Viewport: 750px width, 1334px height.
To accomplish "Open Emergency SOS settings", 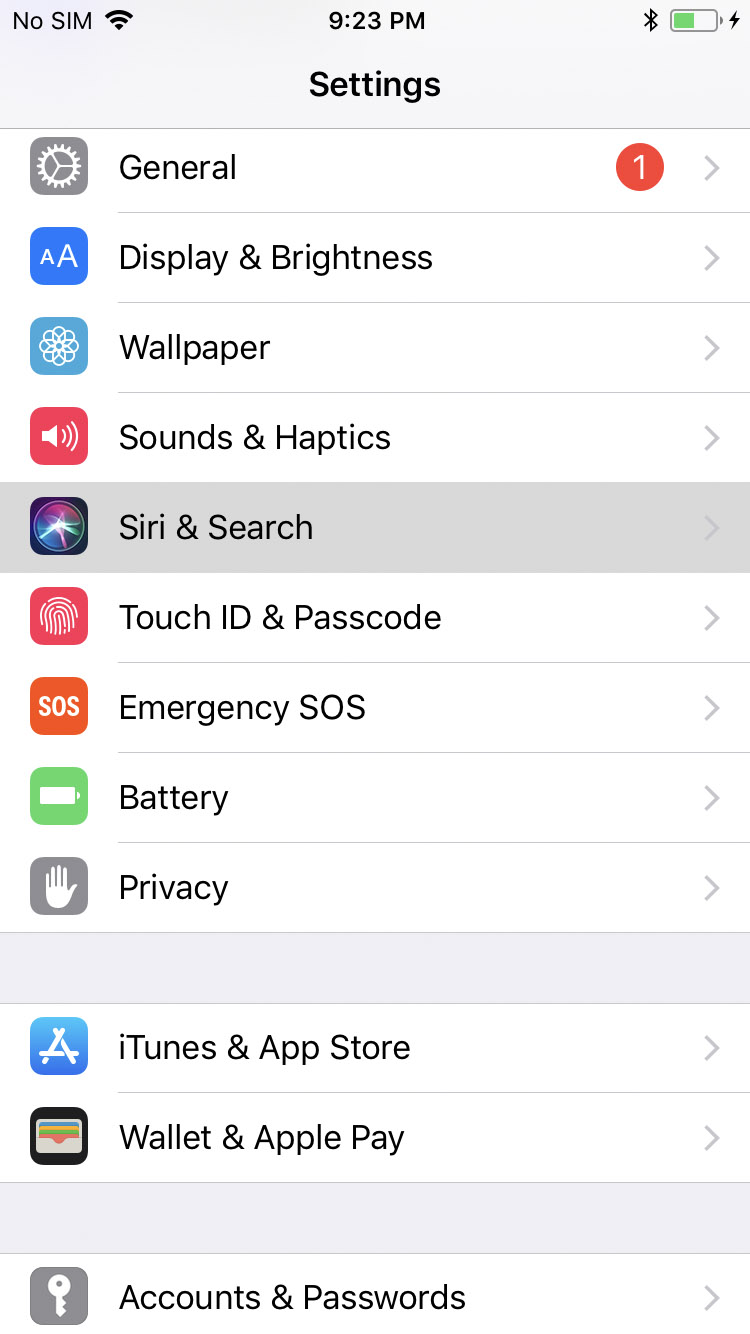I will (242, 708).
